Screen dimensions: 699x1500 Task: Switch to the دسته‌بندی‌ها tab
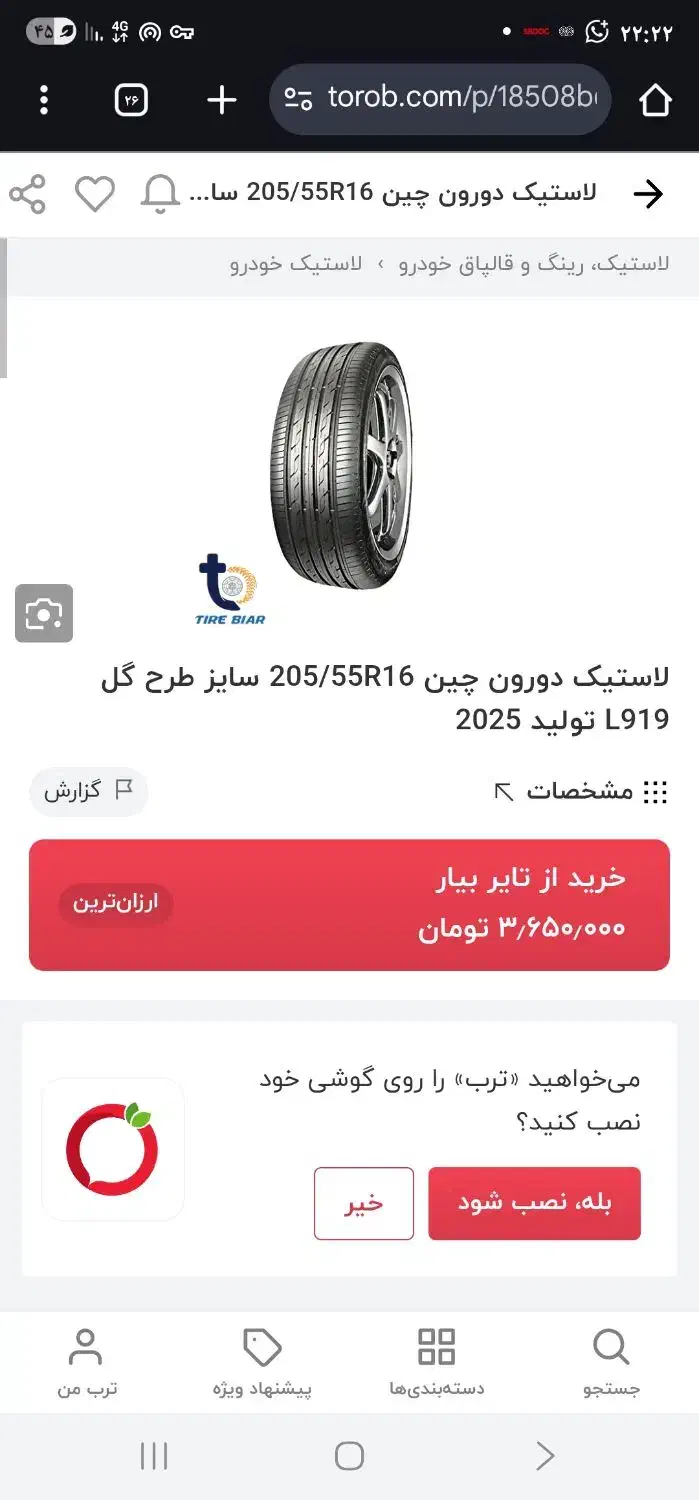436,1362
